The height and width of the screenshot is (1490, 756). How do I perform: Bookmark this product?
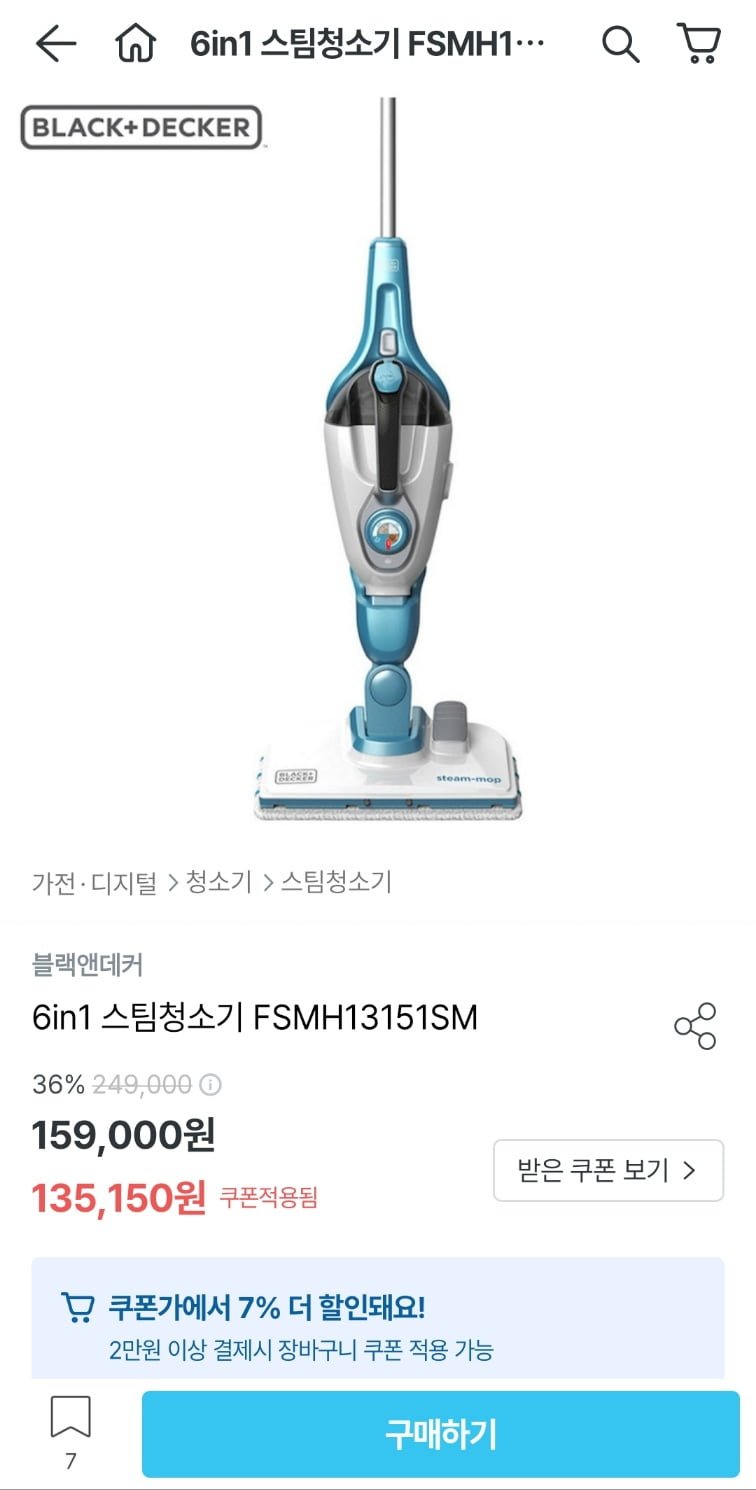pos(70,1418)
